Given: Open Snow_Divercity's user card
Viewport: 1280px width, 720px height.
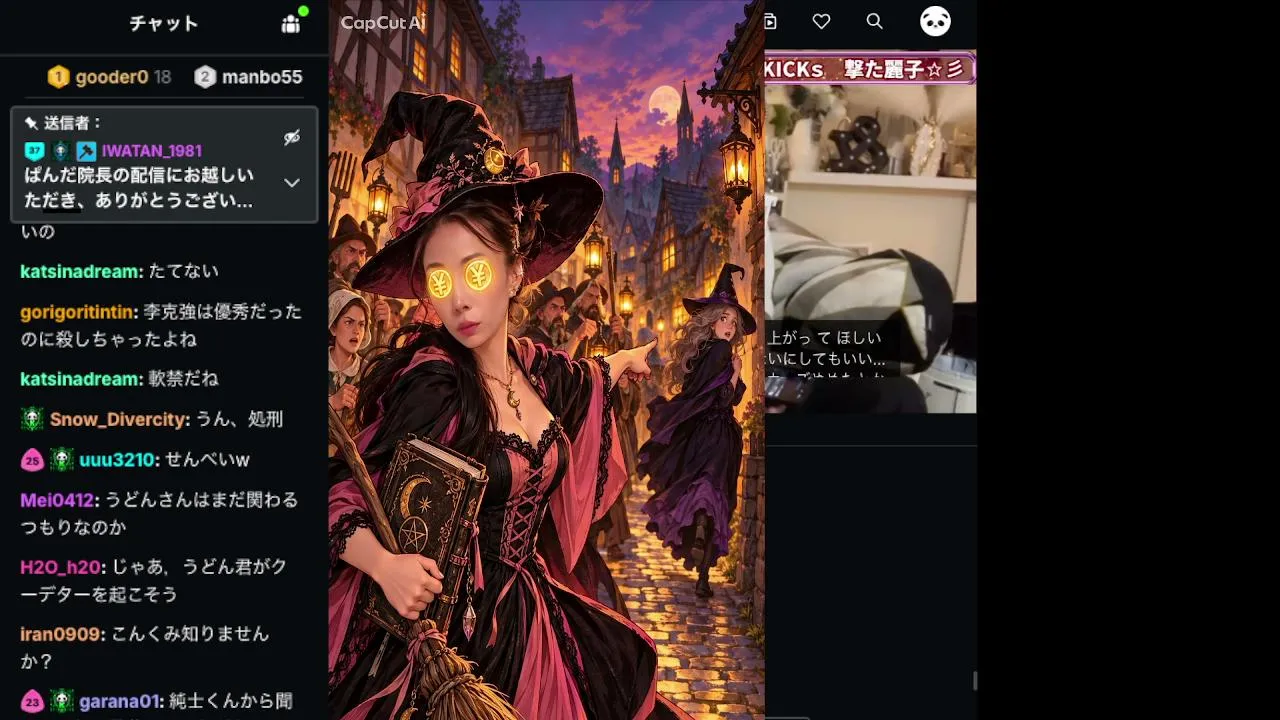Looking at the screenshot, I should (117, 419).
